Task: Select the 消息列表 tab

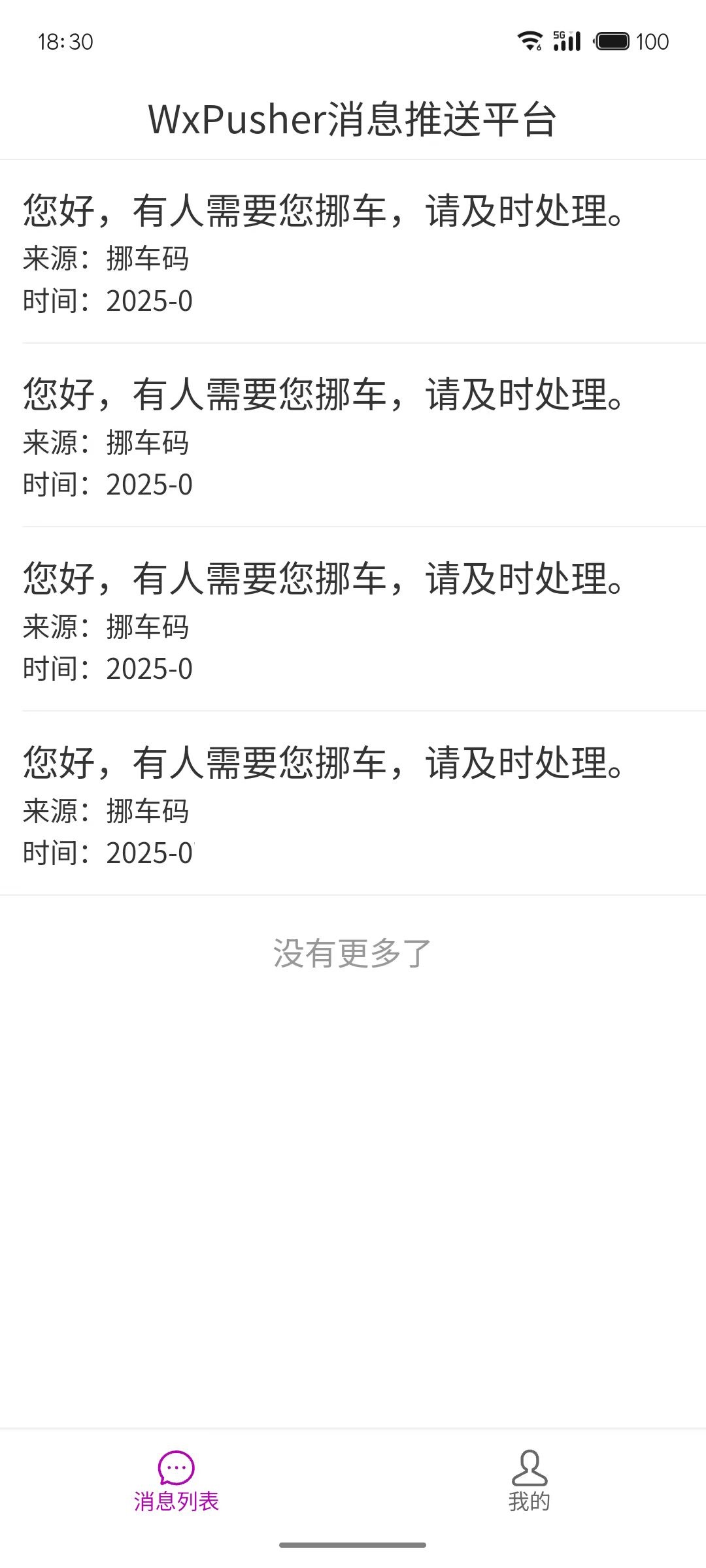Action: point(176,1481)
